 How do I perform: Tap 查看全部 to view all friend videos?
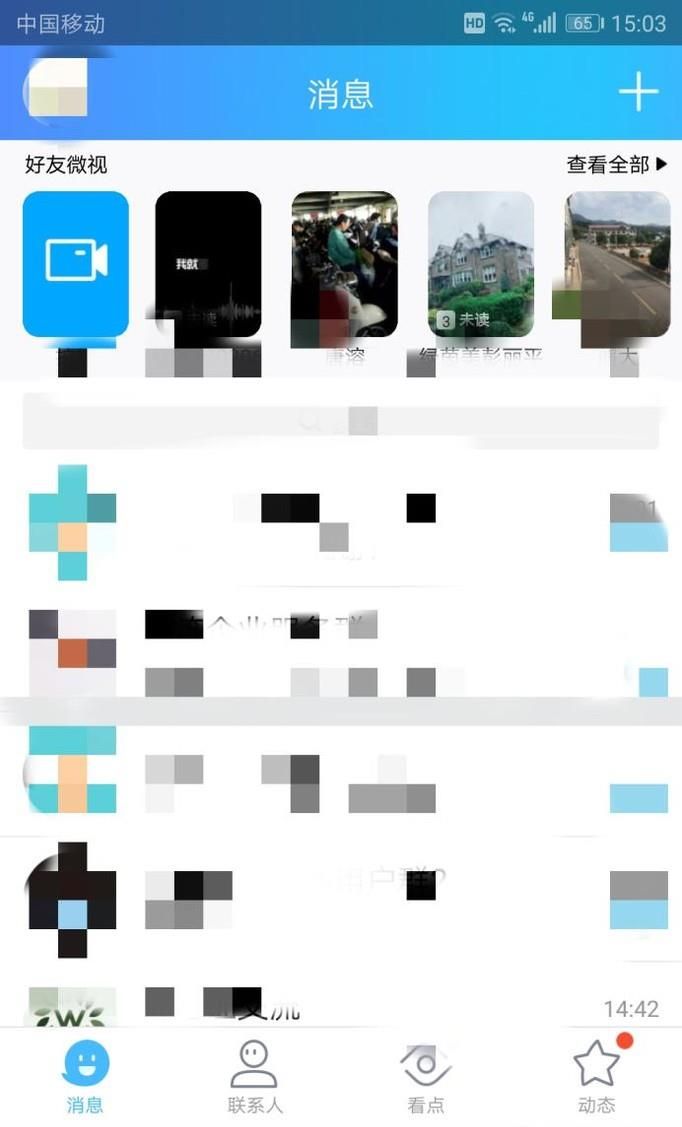point(616,165)
